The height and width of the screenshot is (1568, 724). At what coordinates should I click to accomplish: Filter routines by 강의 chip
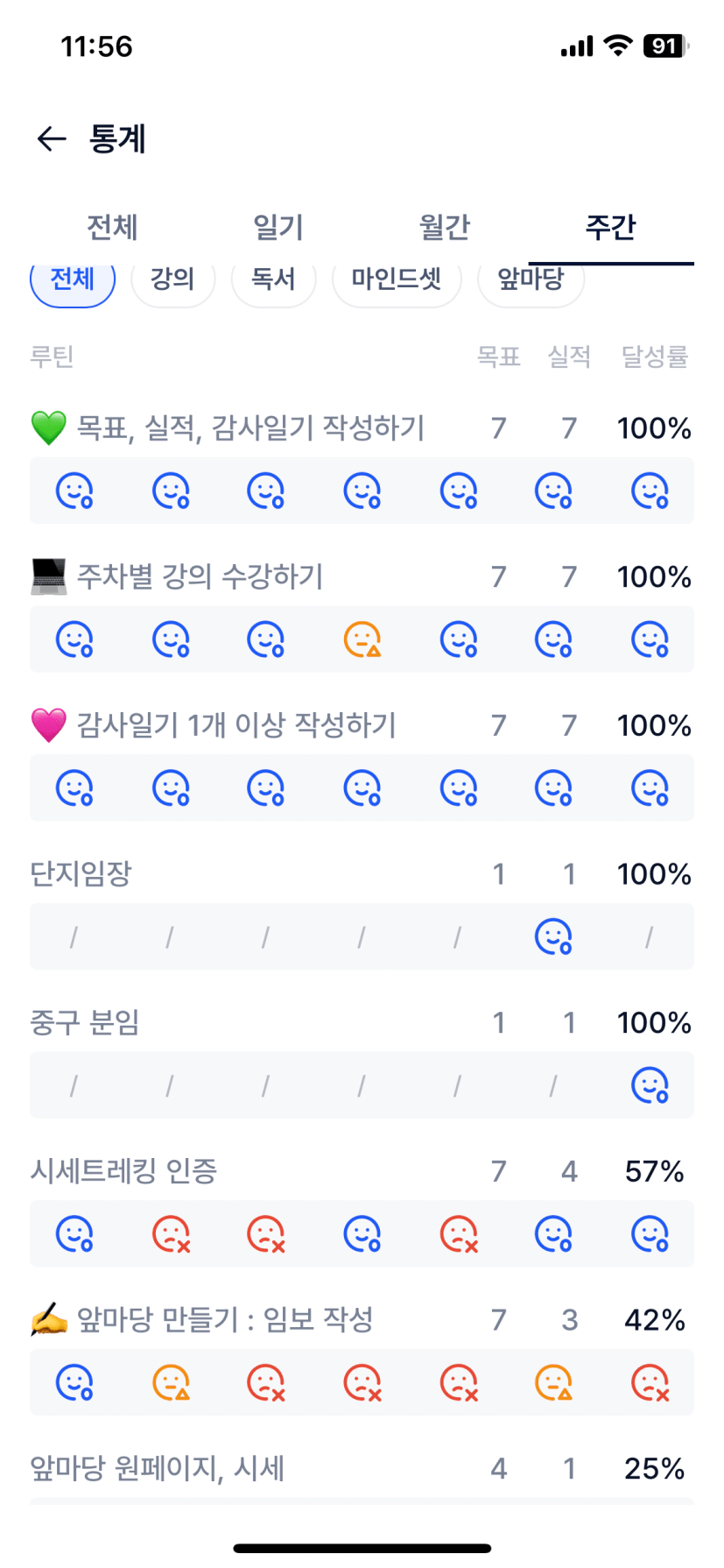point(172,280)
